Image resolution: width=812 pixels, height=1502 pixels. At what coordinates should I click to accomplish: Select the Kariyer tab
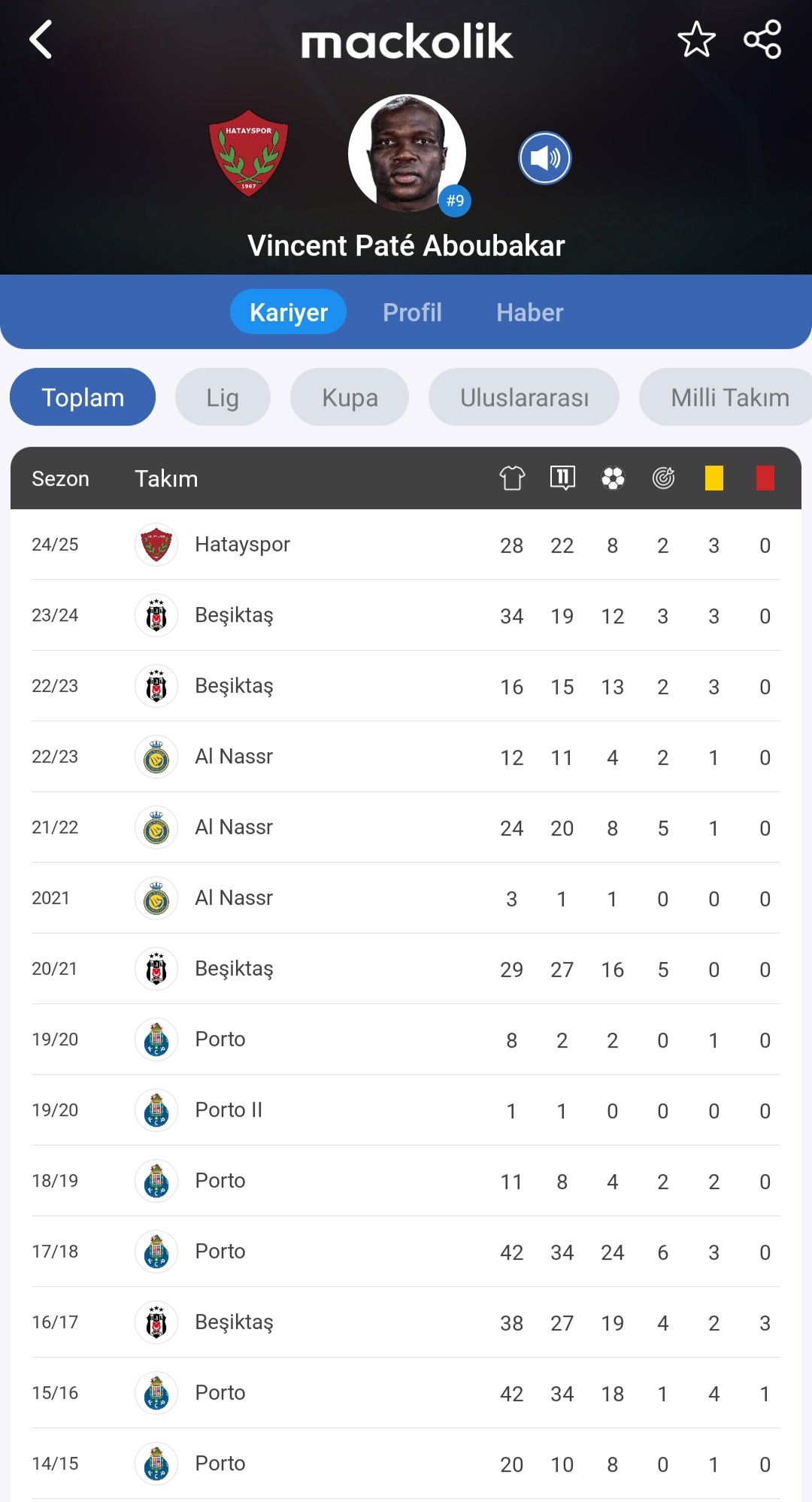289,312
